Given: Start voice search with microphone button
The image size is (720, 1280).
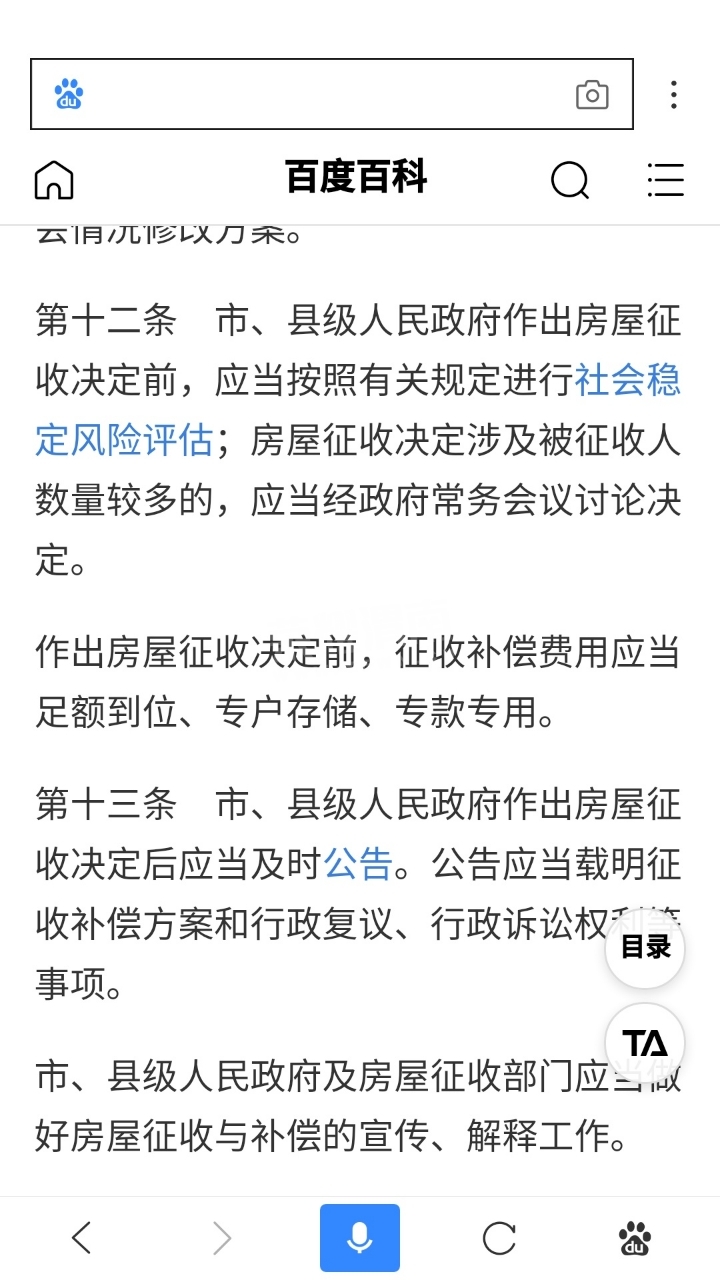Looking at the screenshot, I should (x=360, y=1238).
